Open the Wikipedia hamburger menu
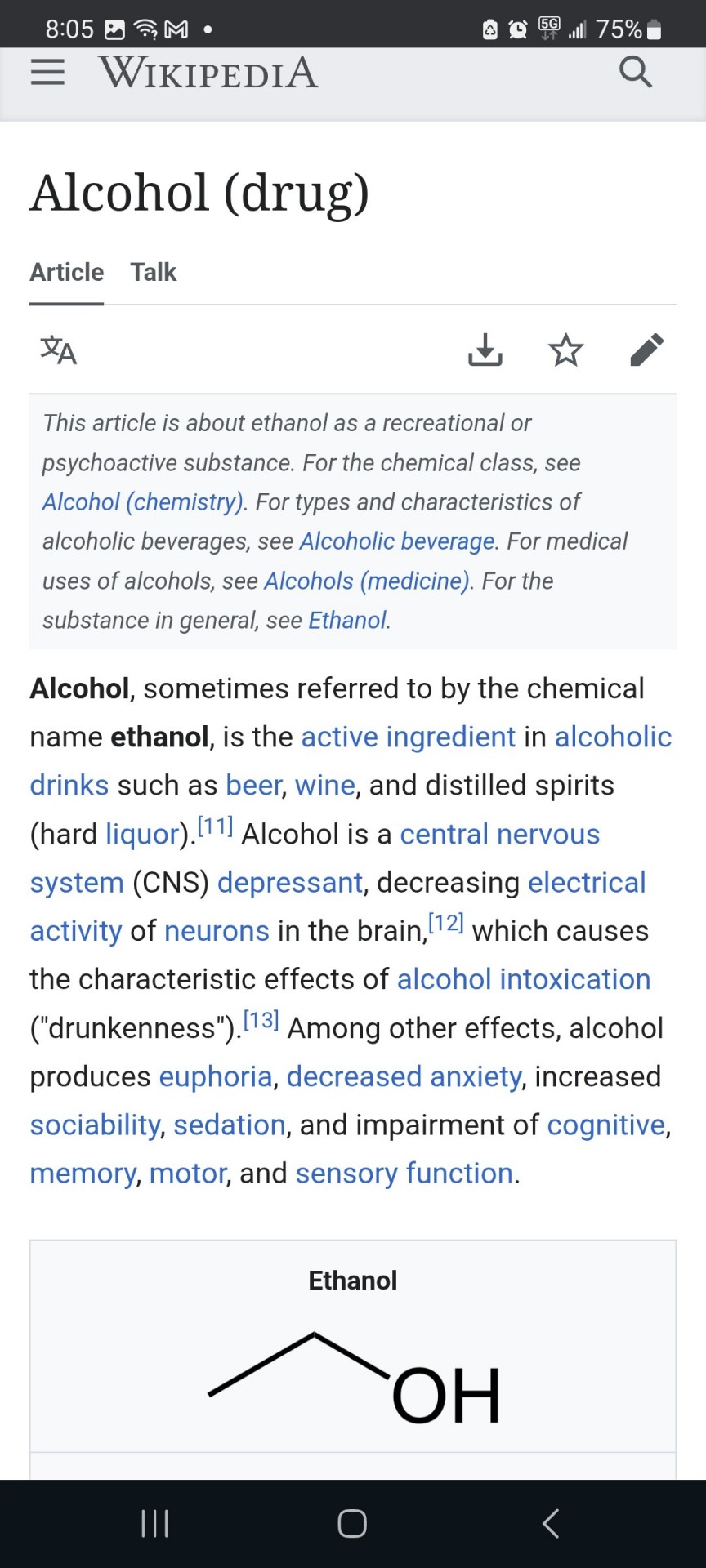This screenshot has width=706, height=1568. tap(47, 73)
